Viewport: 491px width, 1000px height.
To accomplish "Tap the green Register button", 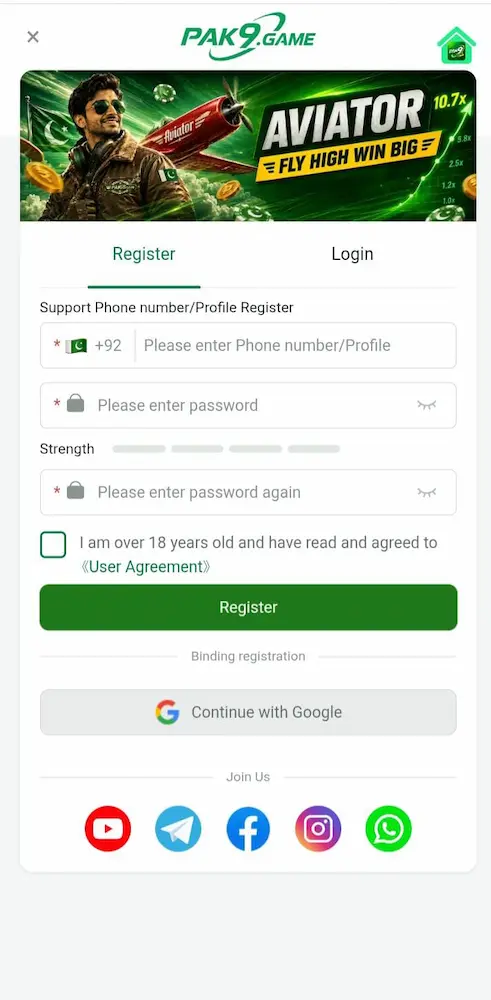I will point(248,607).
